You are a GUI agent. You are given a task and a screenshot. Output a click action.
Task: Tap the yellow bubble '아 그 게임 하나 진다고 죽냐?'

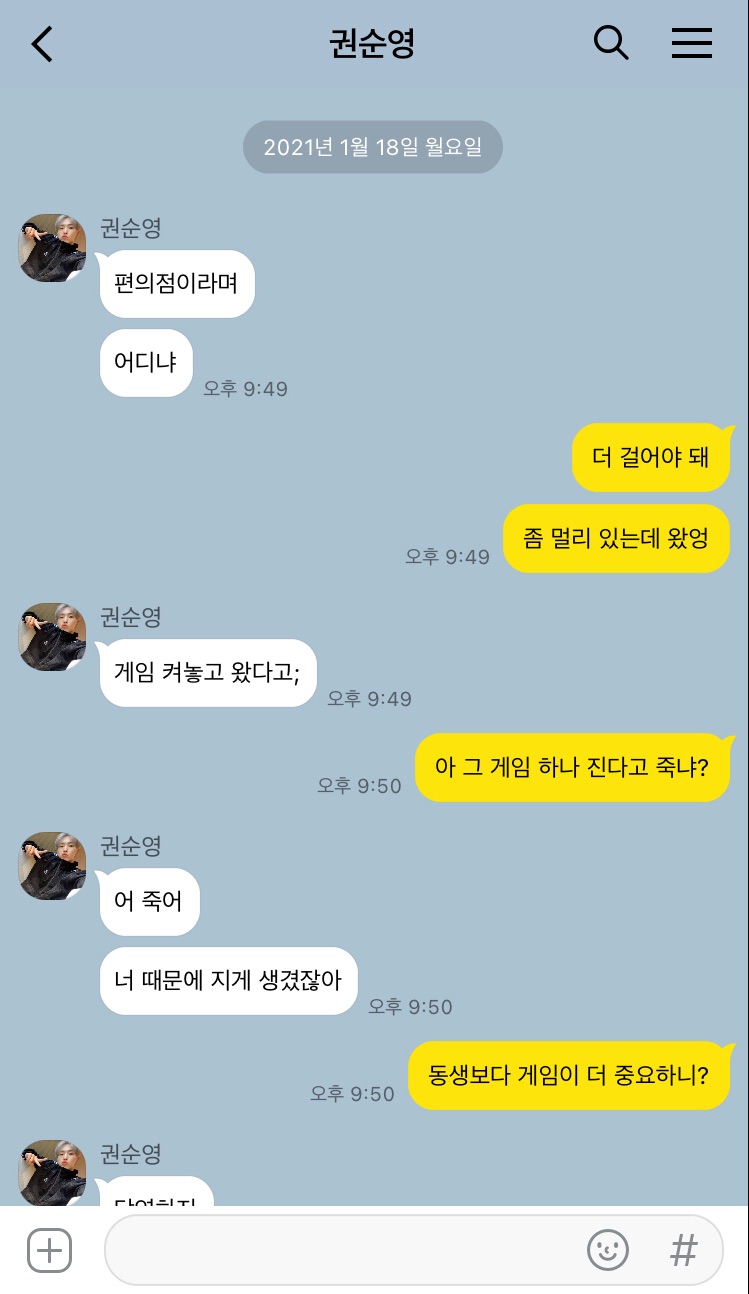point(574,767)
